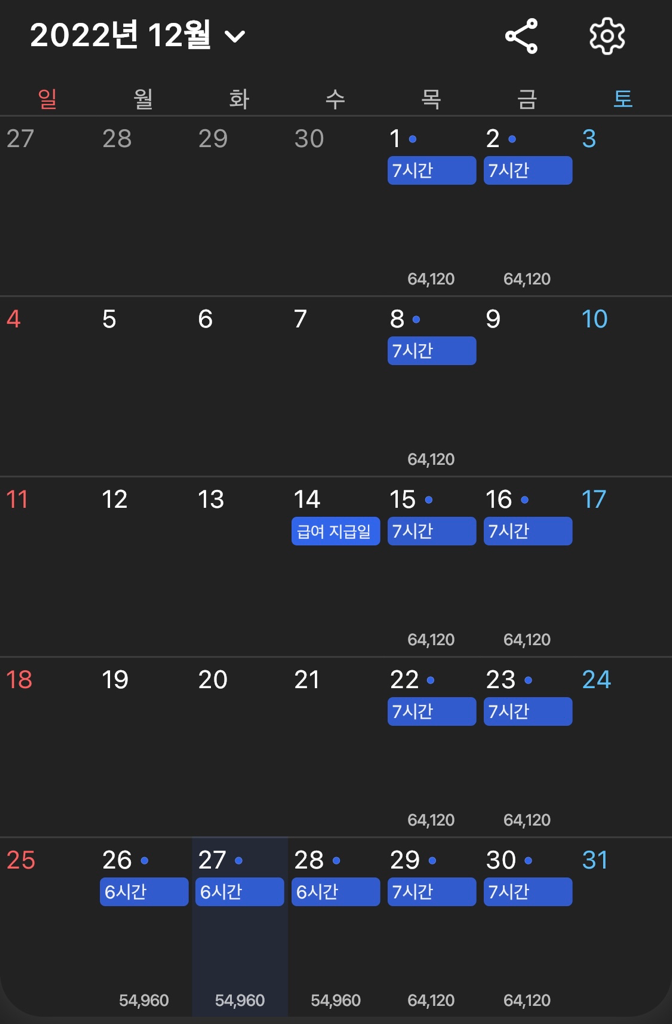Open the 7시간 entry on December 30
Screen dimensions: 672x1024
click(528, 891)
